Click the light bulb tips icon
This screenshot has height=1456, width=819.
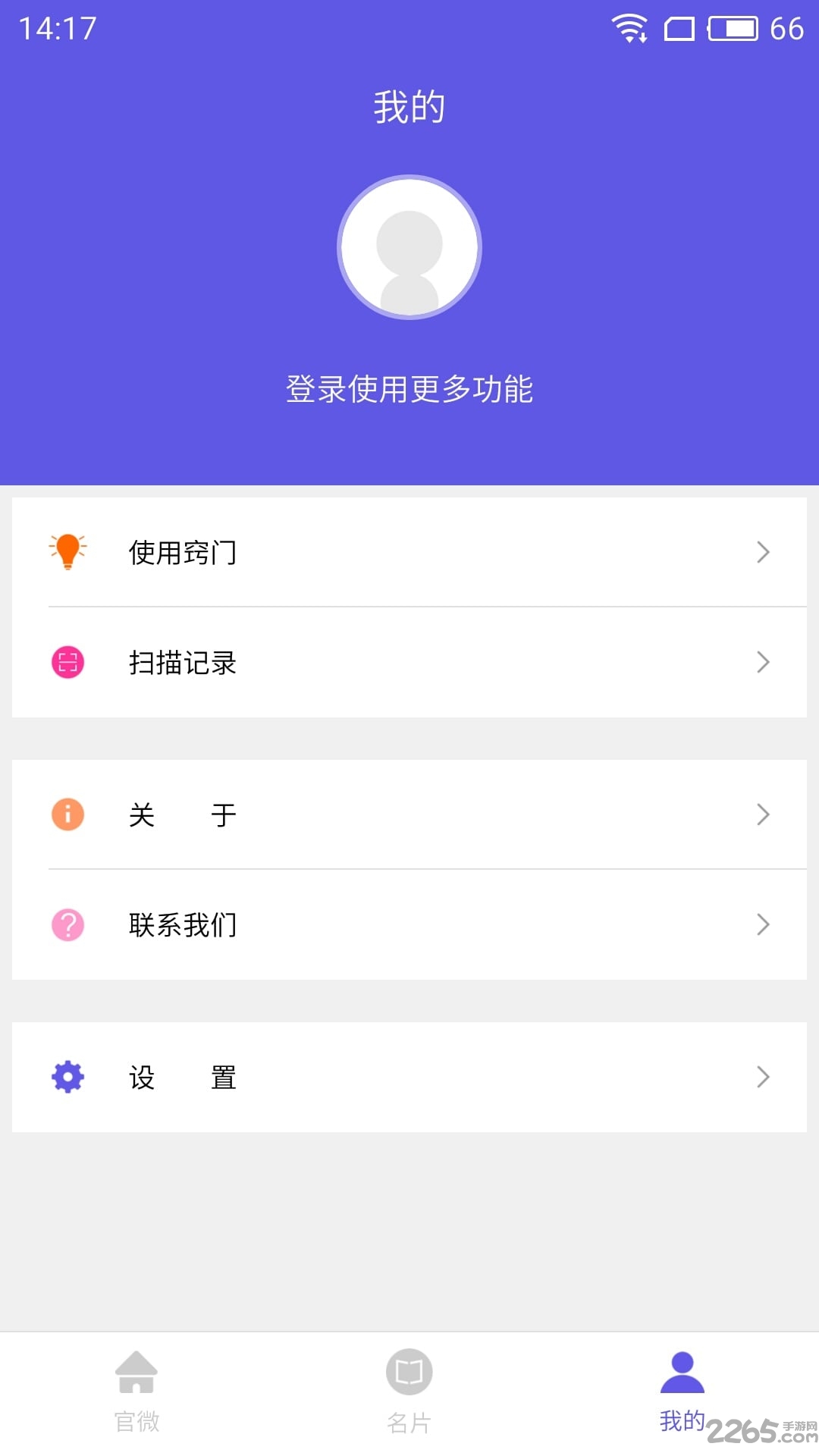click(68, 552)
